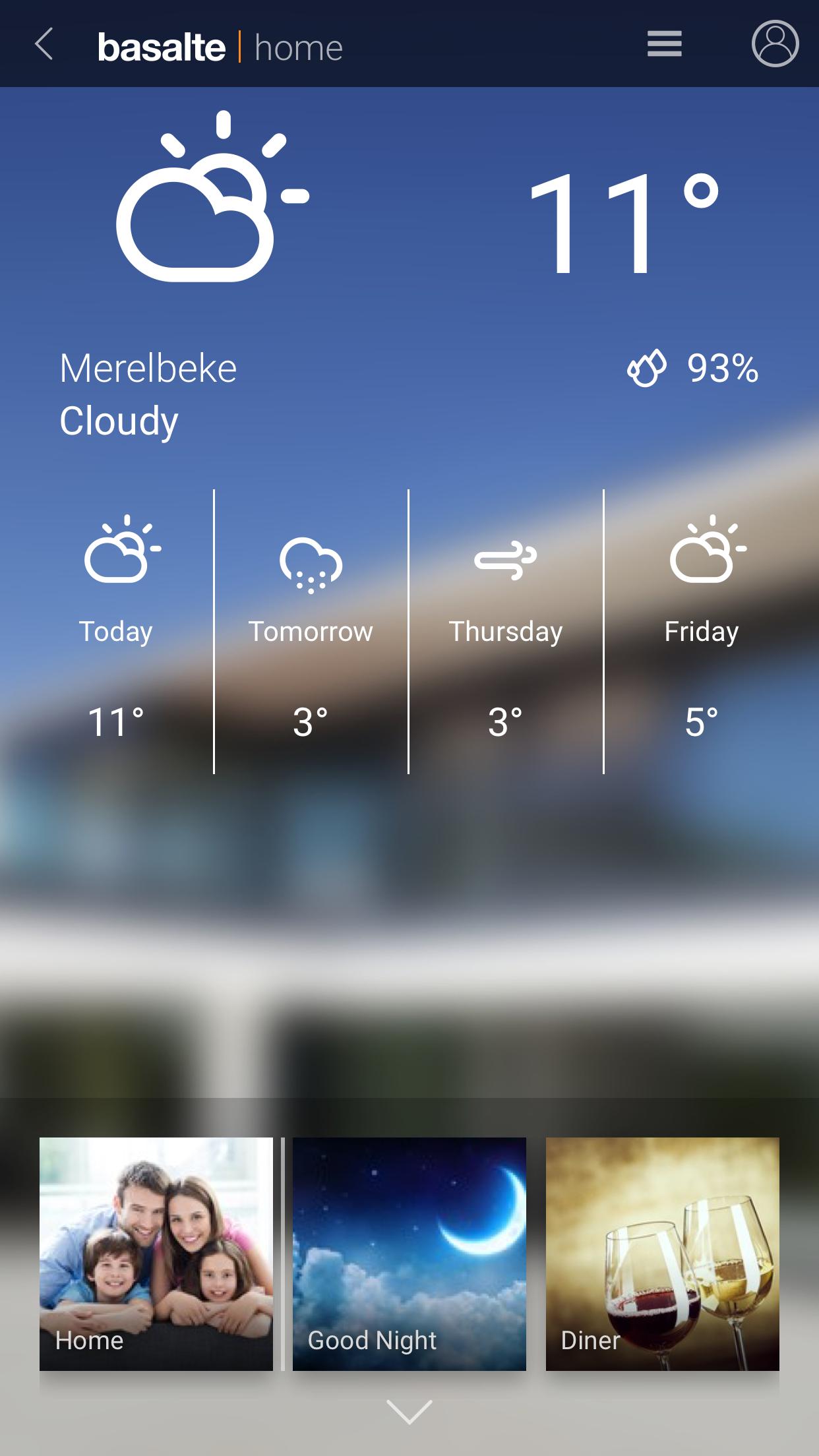The height and width of the screenshot is (1456, 819).
Task: Select the Diner scene tile
Action: (663, 1254)
